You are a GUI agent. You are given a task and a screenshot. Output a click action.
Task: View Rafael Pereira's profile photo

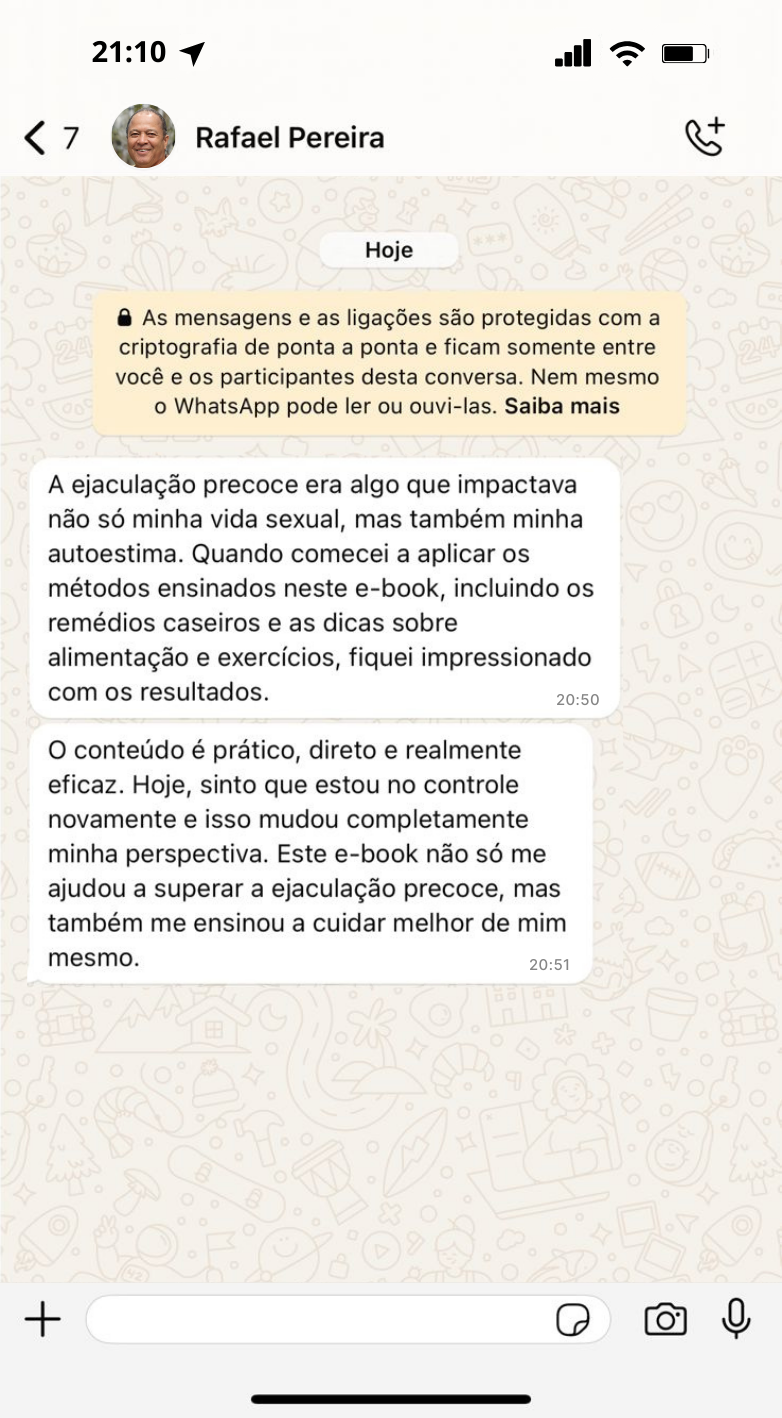[x=143, y=136]
